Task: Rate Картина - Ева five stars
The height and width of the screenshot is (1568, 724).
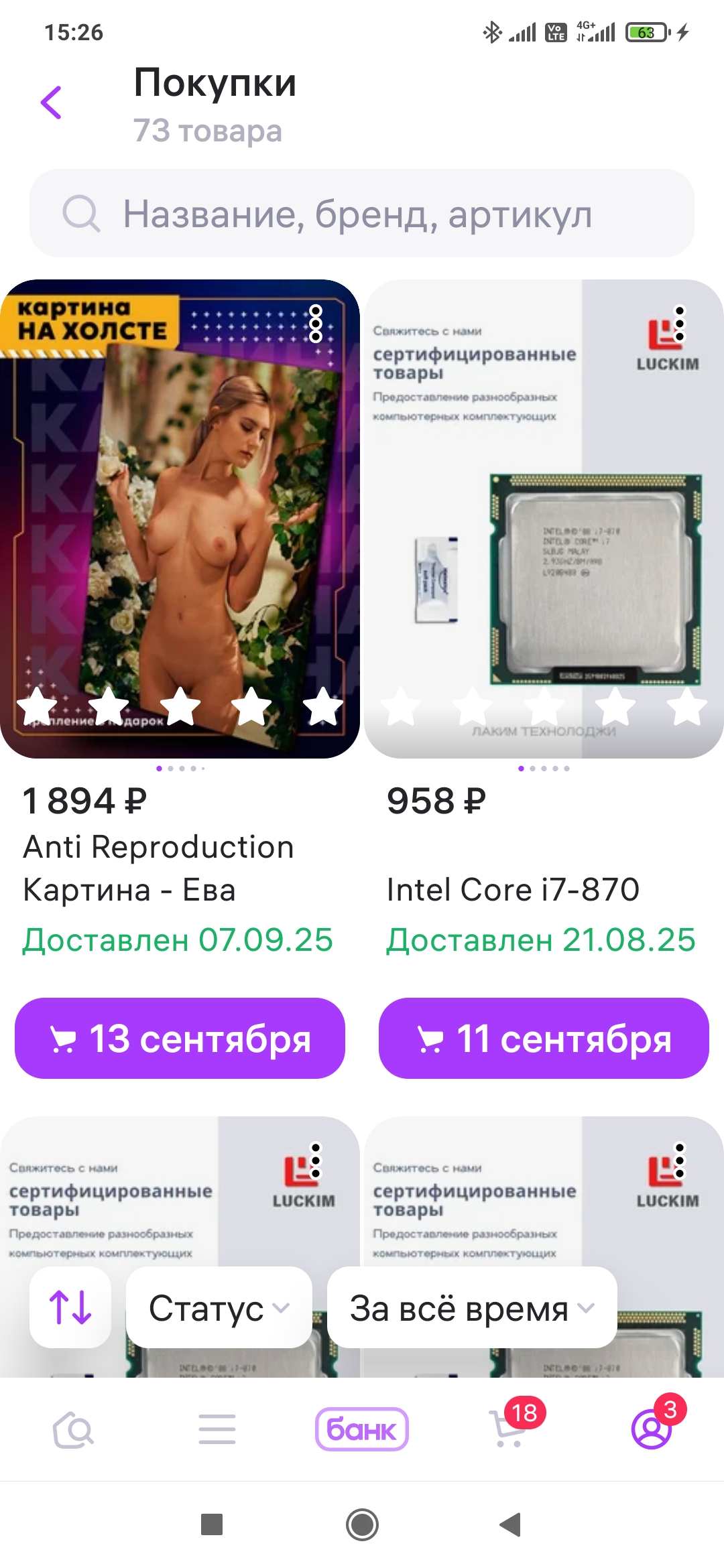Action: click(x=323, y=706)
